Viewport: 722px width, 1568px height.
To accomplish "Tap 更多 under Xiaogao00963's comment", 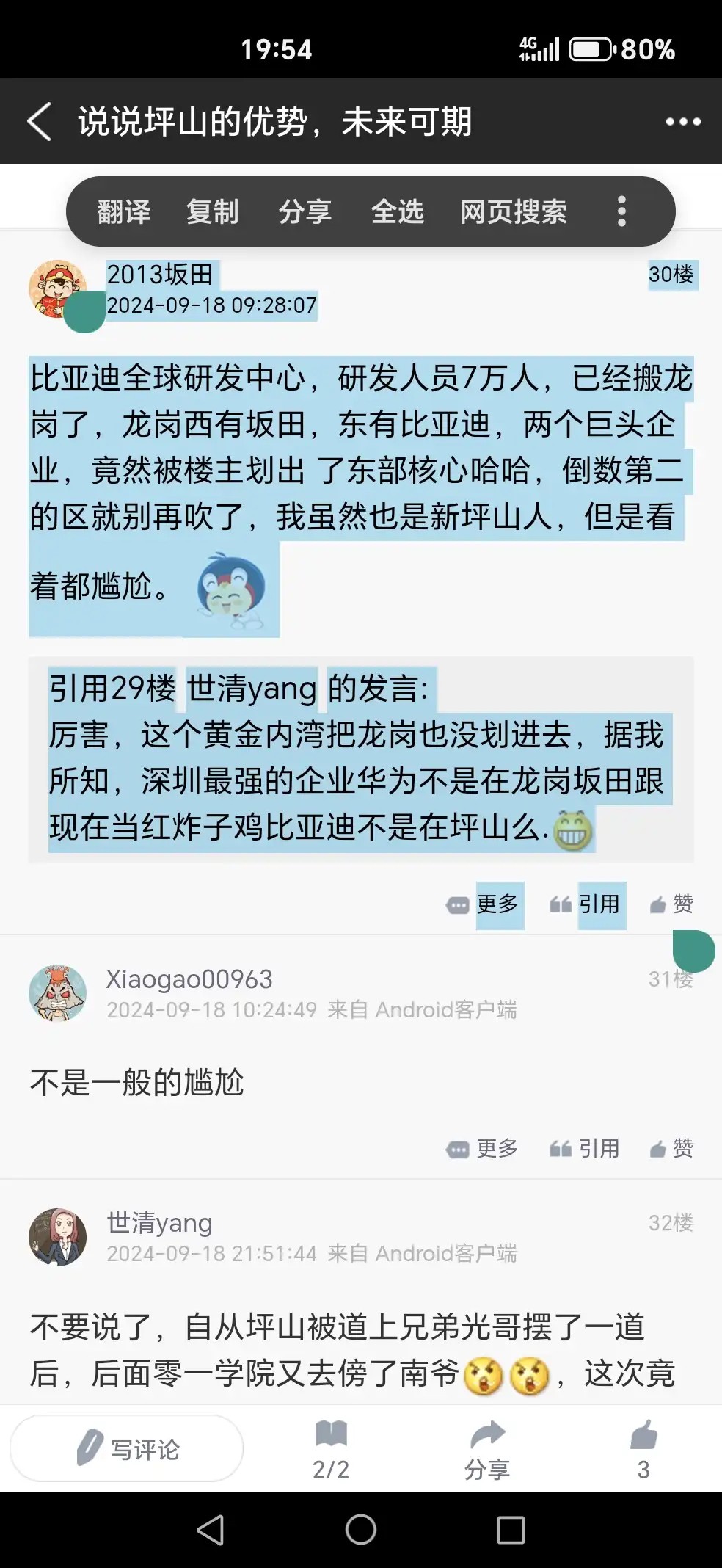I will click(x=484, y=1149).
